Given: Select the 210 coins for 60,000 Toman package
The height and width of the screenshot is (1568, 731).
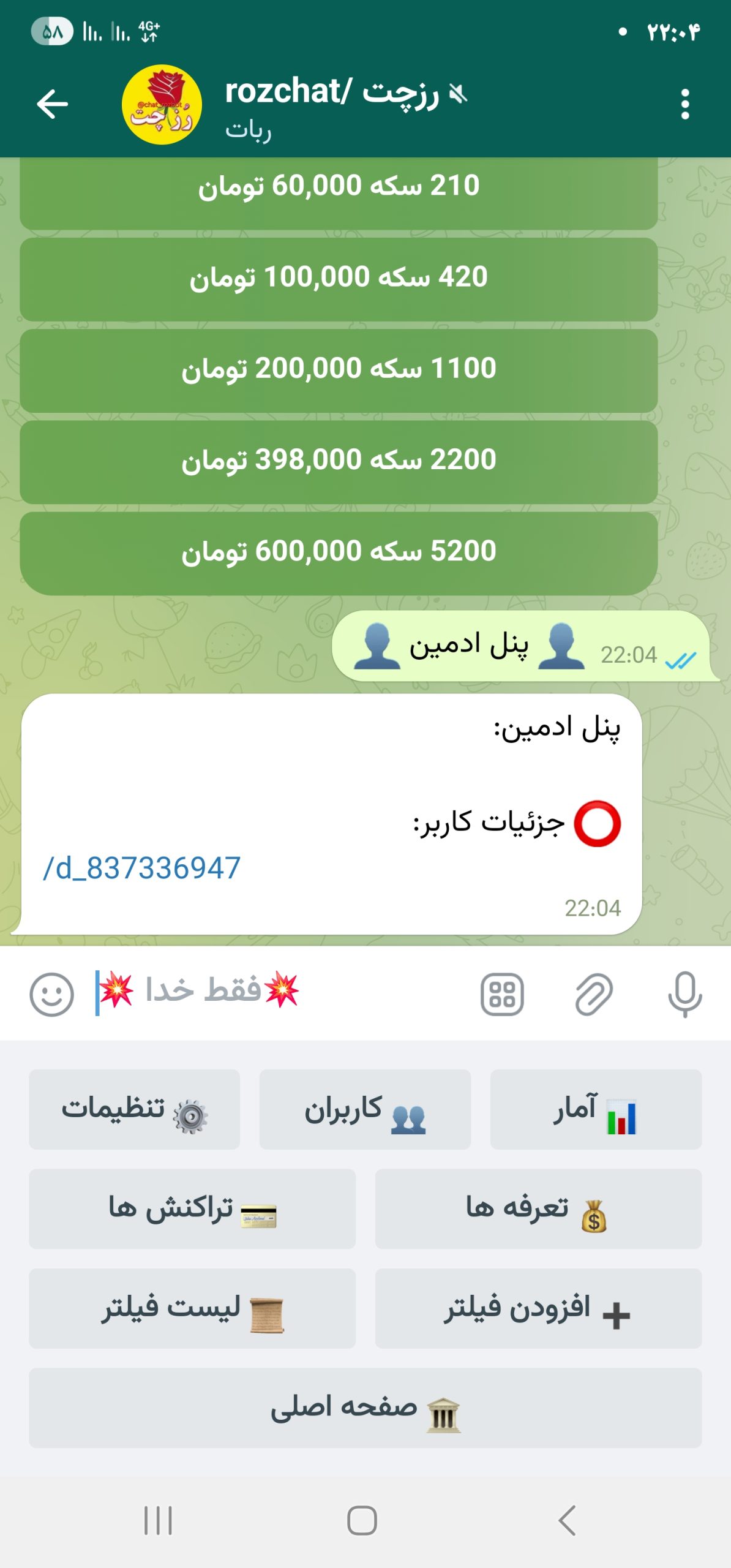Looking at the screenshot, I should pos(339,187).
